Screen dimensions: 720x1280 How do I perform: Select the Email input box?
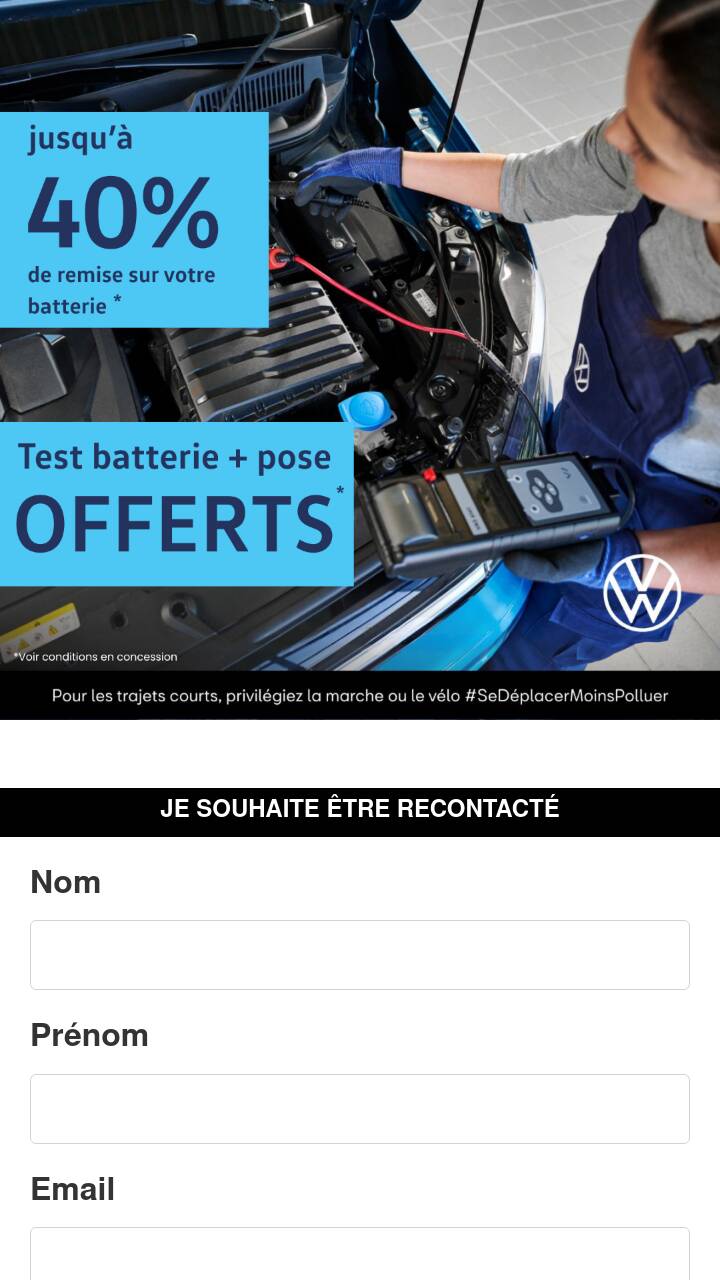pyautogui.click(x=360, y=1254)
